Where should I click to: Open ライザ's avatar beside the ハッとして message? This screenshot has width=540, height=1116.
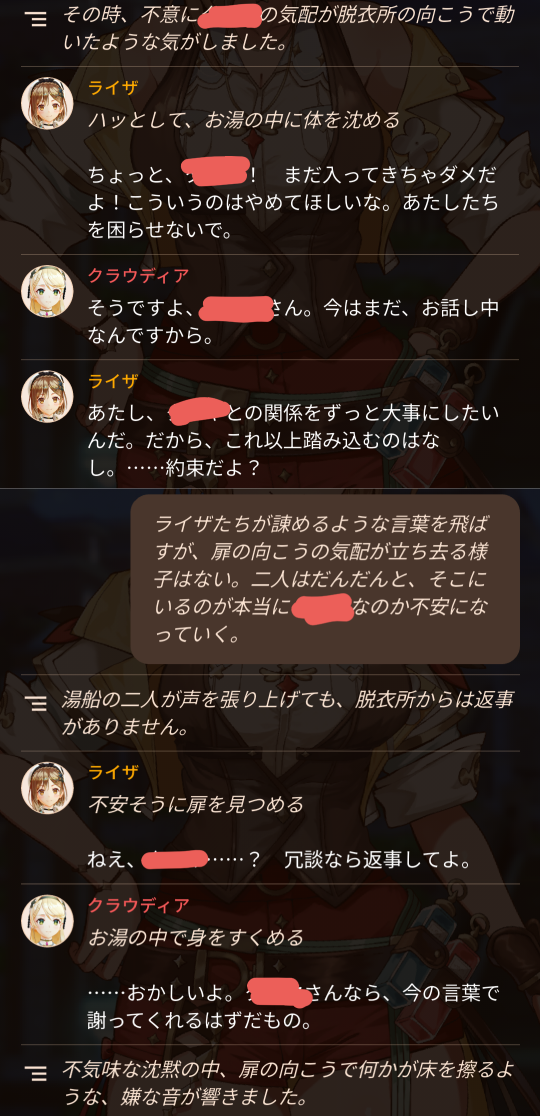(x=48, y=104)
